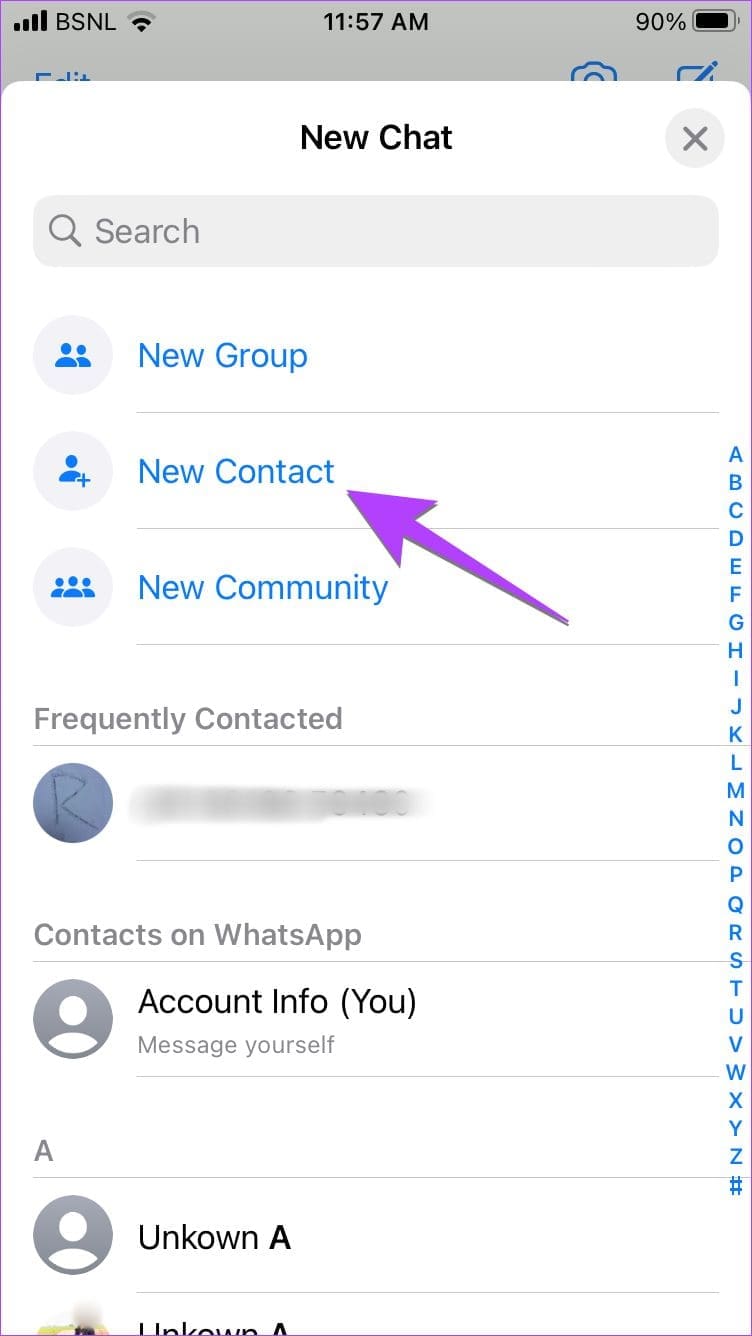The image size is (752, 1336).
Task: Tap the Search input field
Action: coord(376,231)
